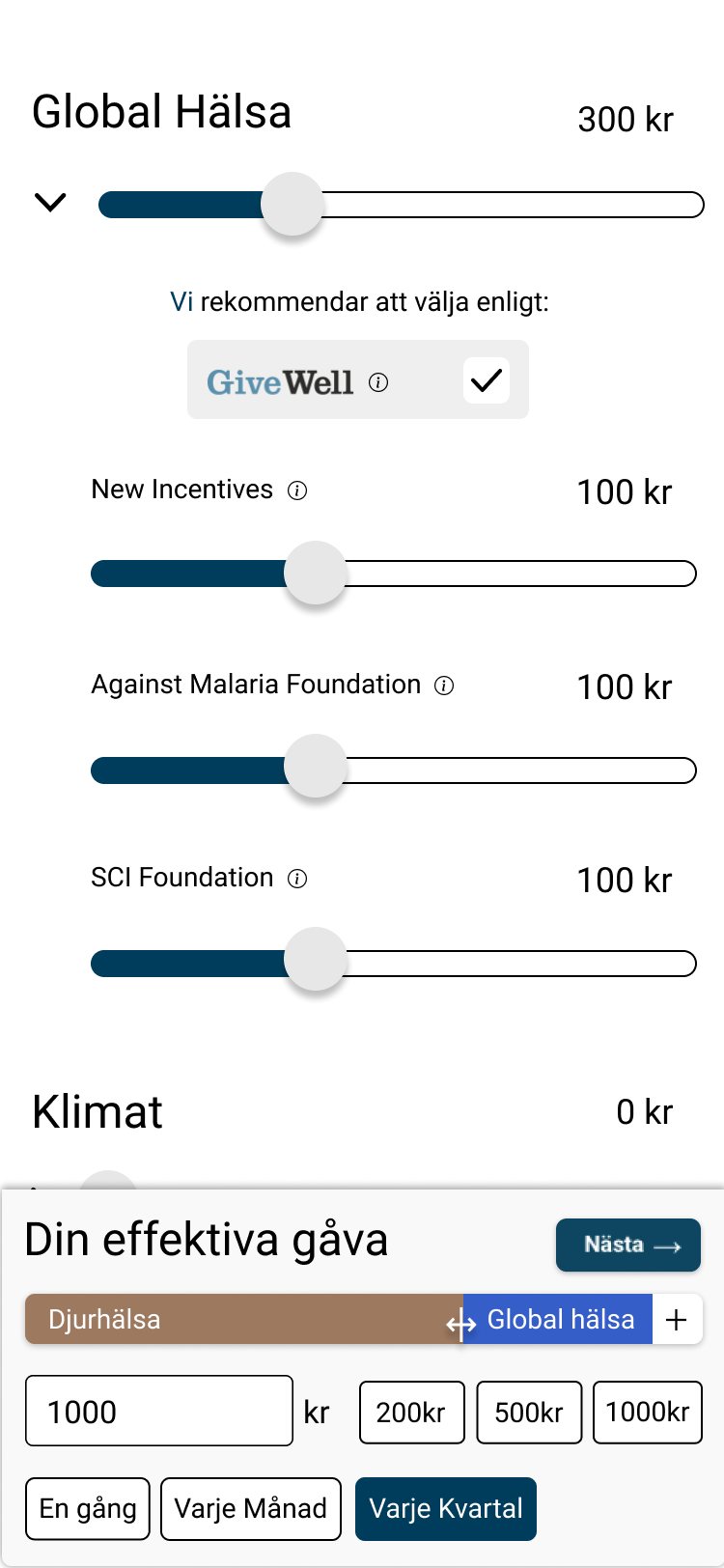Screen dimensions: 724x1568
Task: Continue with the Nästa button
Action: coord(627,1245)
